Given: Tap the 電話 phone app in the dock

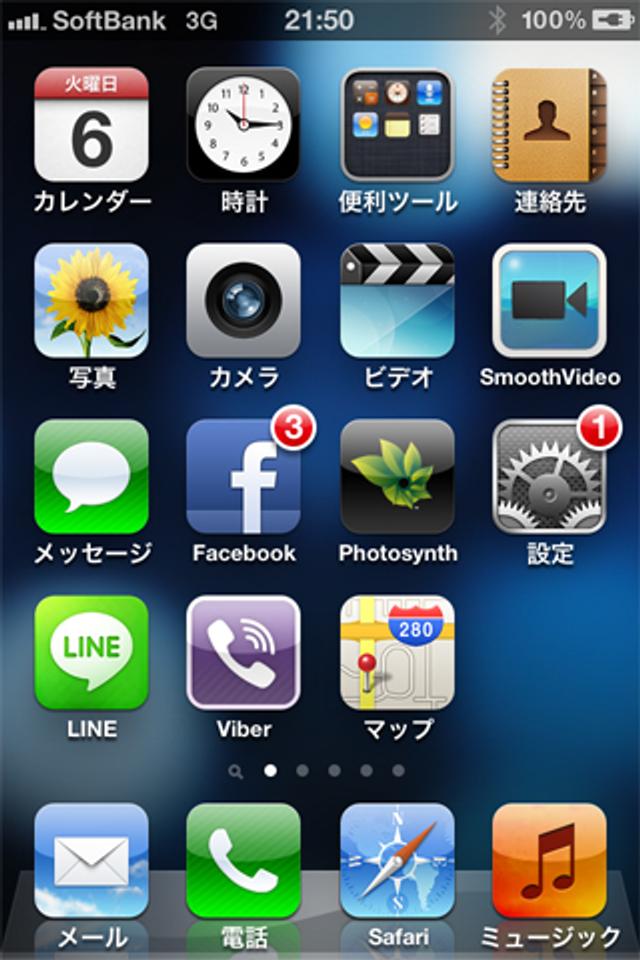Looking at the screenshot, I should [x=243, y=860].
